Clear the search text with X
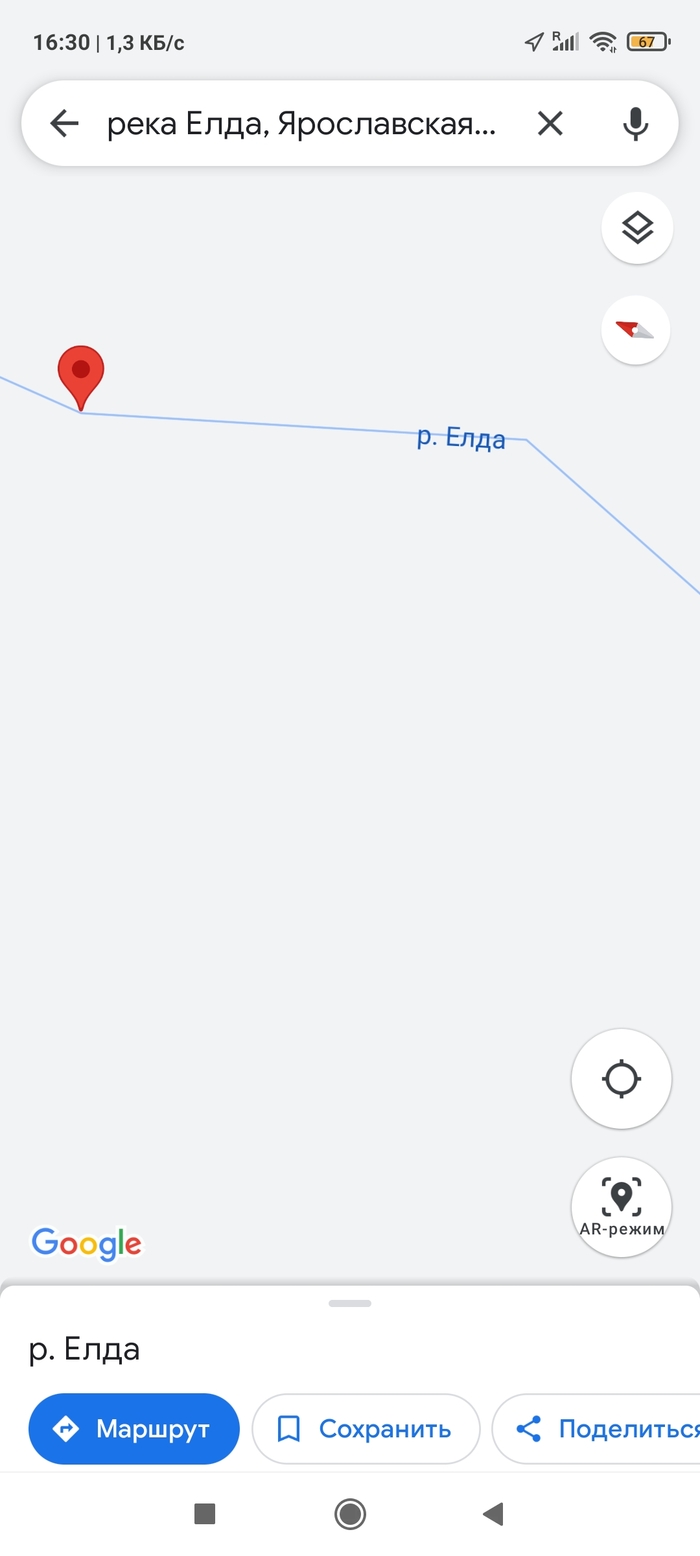700x1556 pixels. pos(550,124)
